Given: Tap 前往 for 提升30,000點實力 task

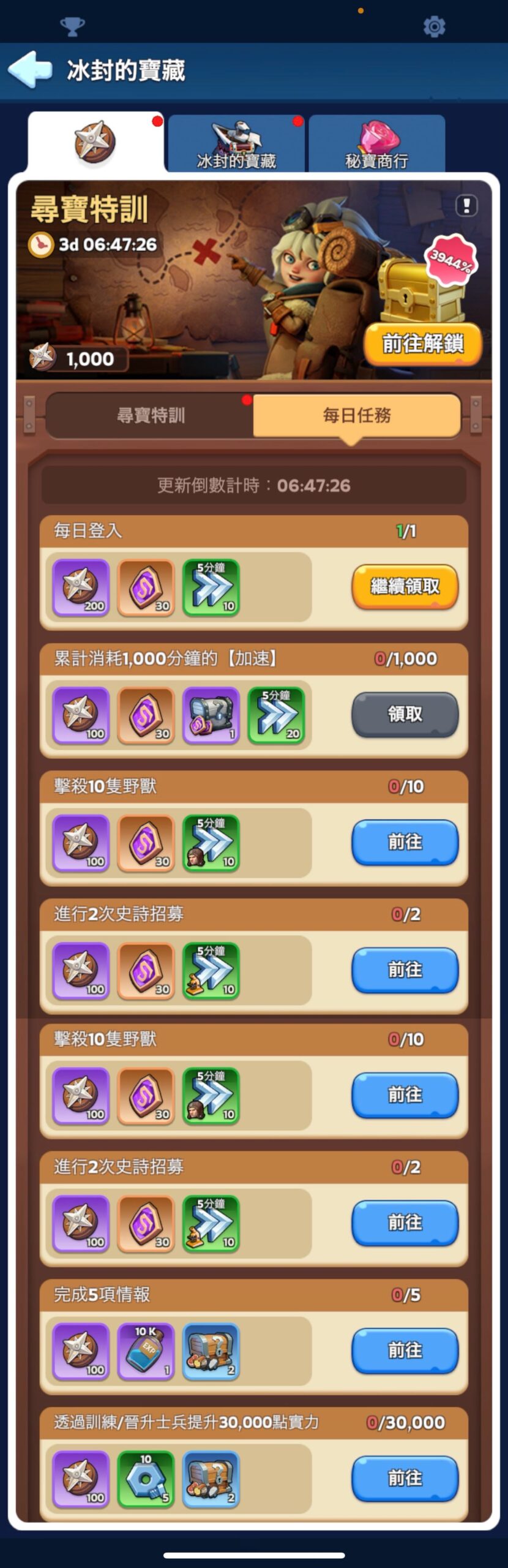Looking at the screenshot, I should [x=405, y=1478].
